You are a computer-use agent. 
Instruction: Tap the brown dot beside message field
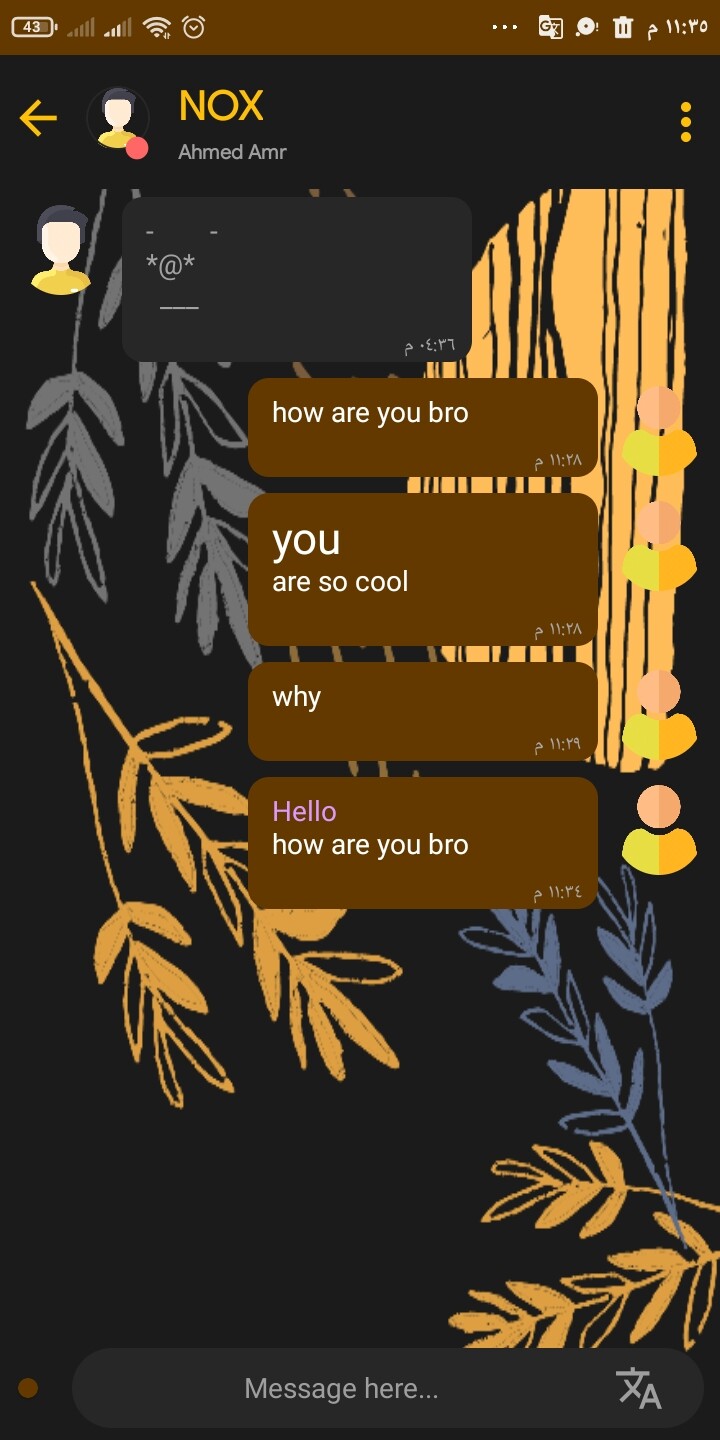28,1388
